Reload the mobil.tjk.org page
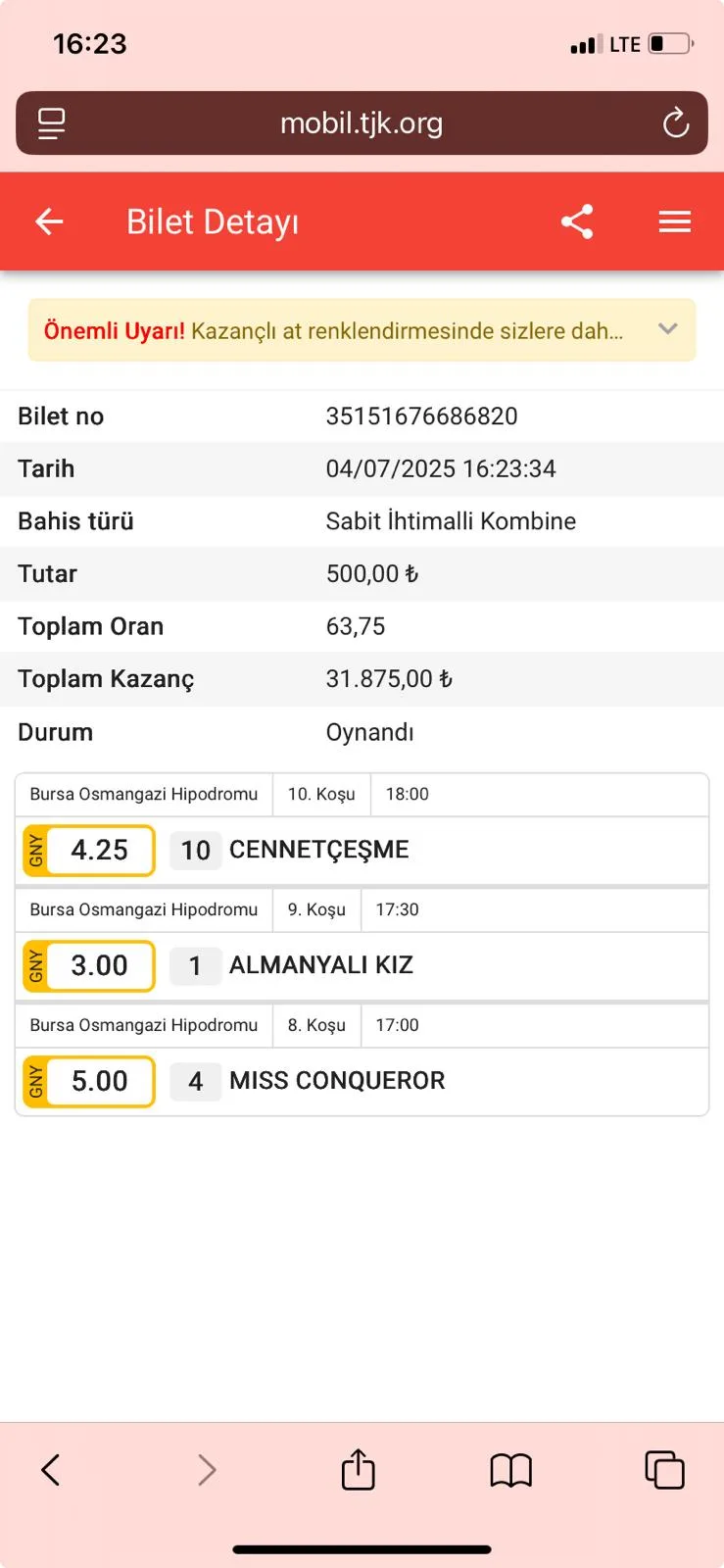This screenshot has width=724, height=1568. click(676, 123)
